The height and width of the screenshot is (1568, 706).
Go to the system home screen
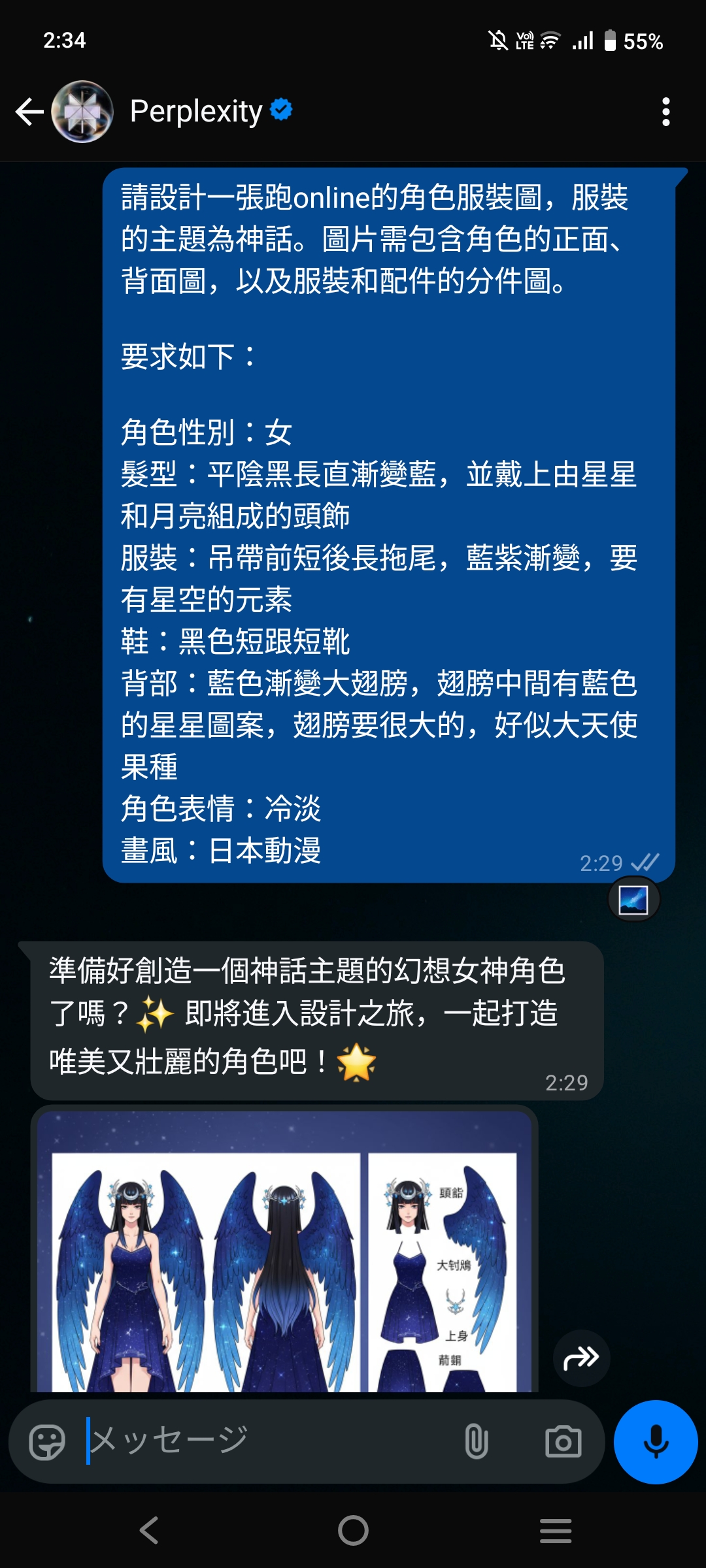[x=353, y=1530]
